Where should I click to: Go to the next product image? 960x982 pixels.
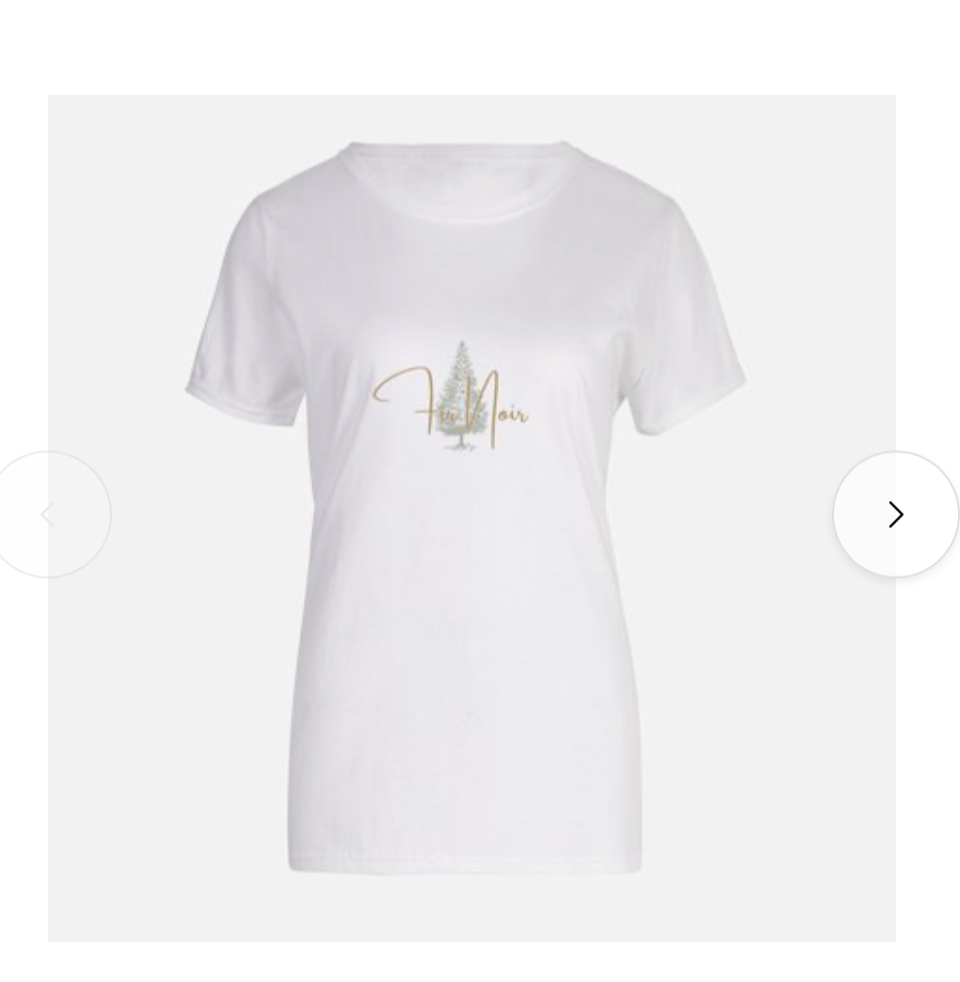click(895, 514)
